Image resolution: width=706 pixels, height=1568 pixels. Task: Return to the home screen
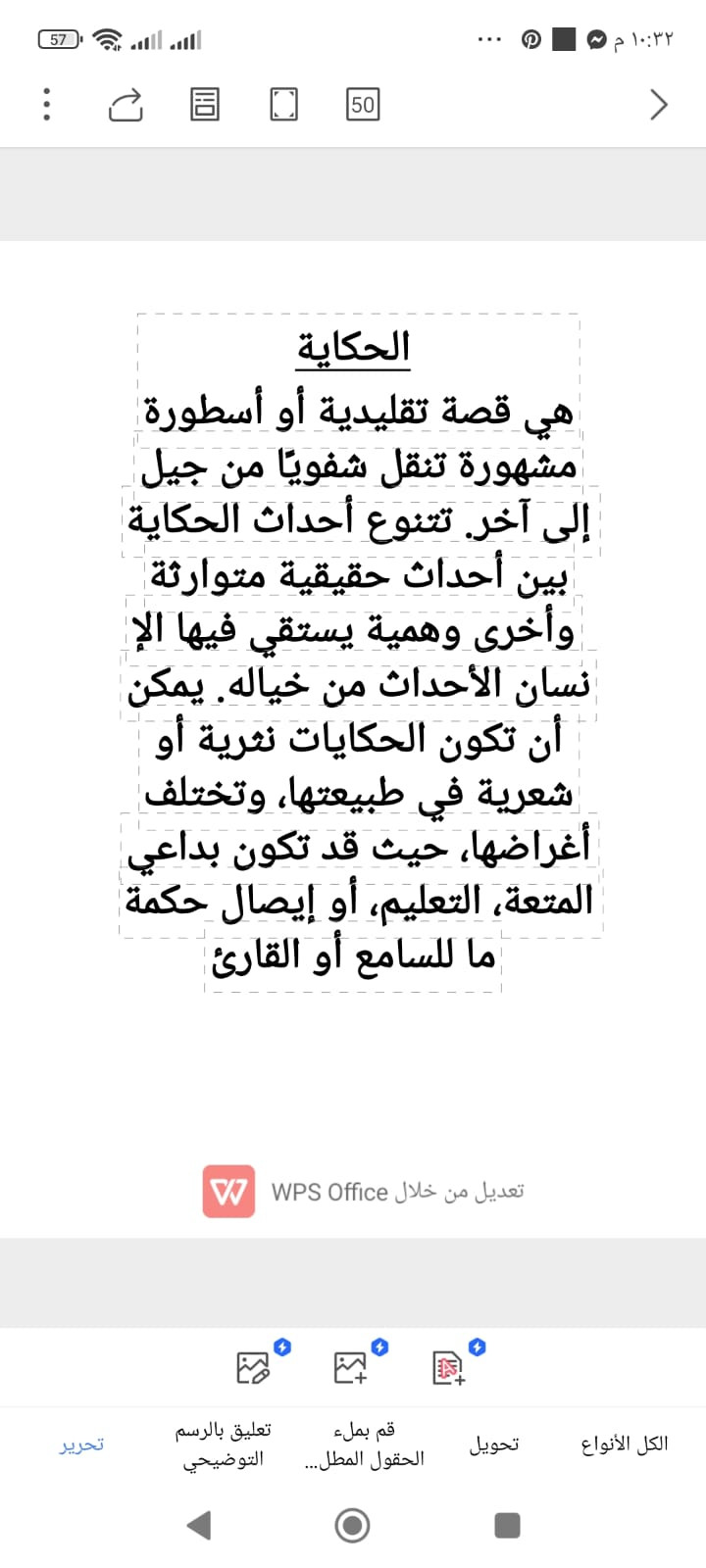coord(352,1525)
